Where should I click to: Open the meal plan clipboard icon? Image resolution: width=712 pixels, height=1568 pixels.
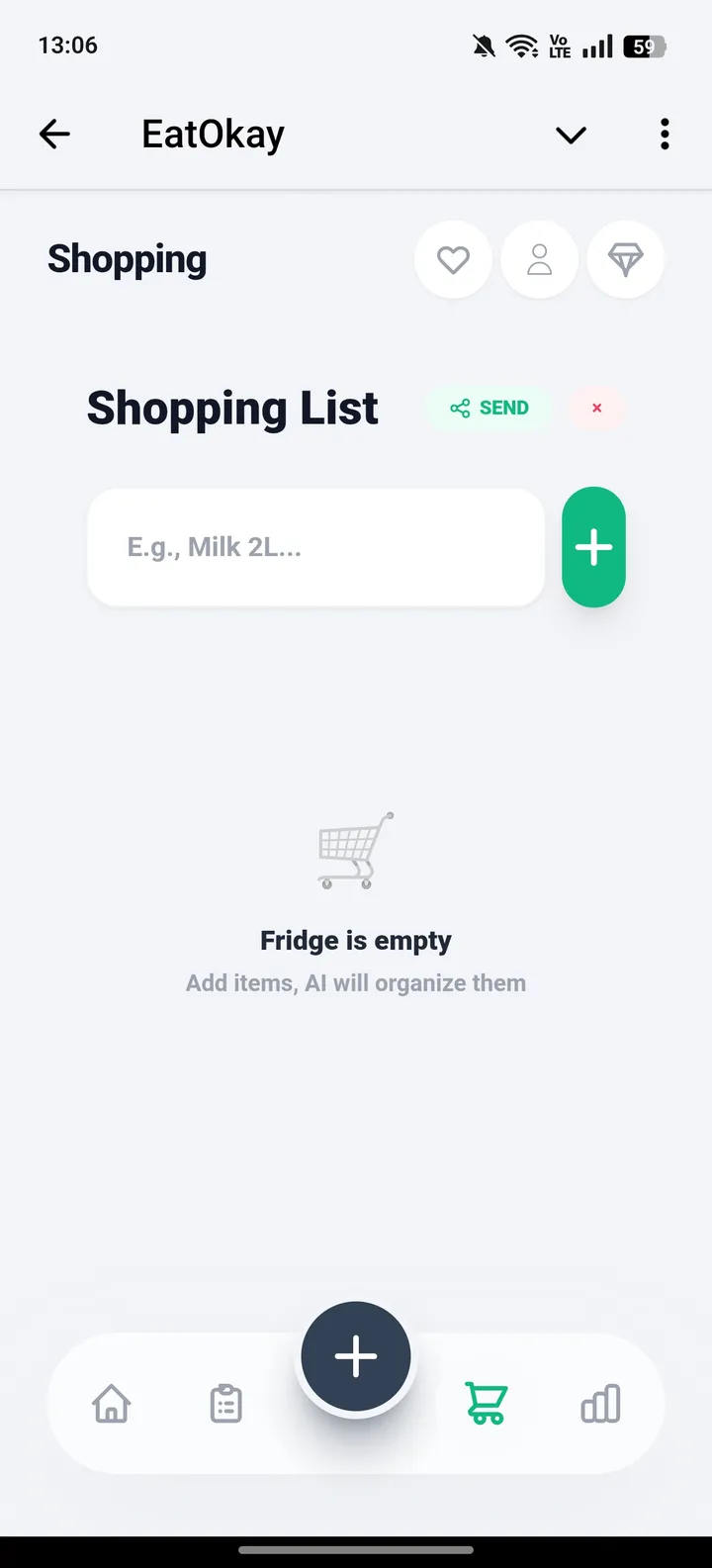225,1403
